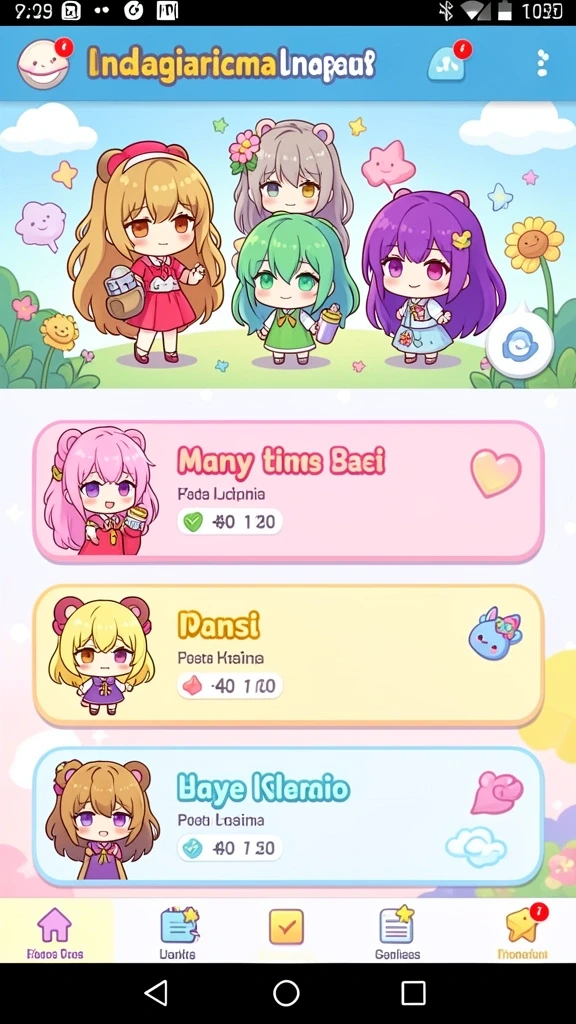This screenshot has width=576, height=1024.
Task: Go back using the system back button
Action: [x=156, y=993]
